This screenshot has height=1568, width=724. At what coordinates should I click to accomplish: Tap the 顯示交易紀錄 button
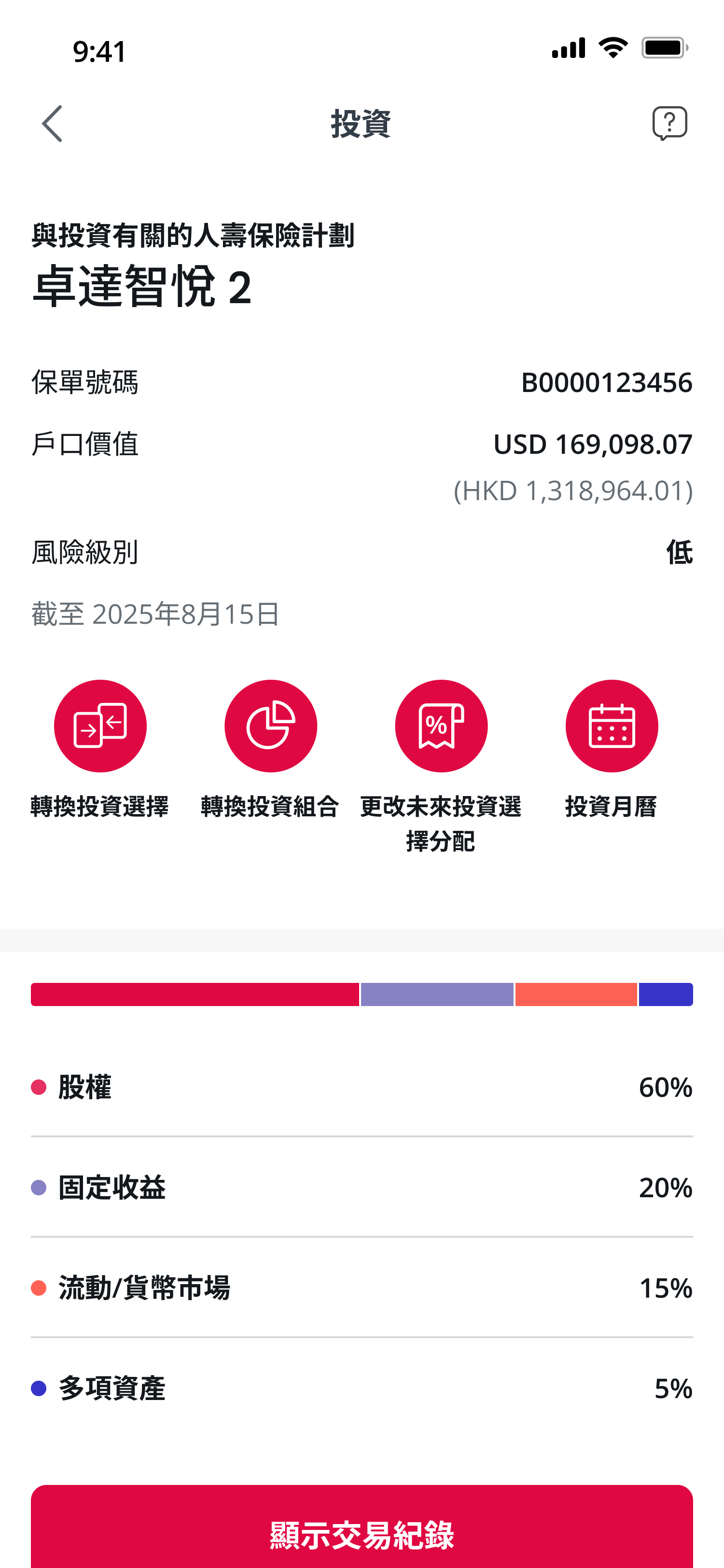coord(362,1533)
